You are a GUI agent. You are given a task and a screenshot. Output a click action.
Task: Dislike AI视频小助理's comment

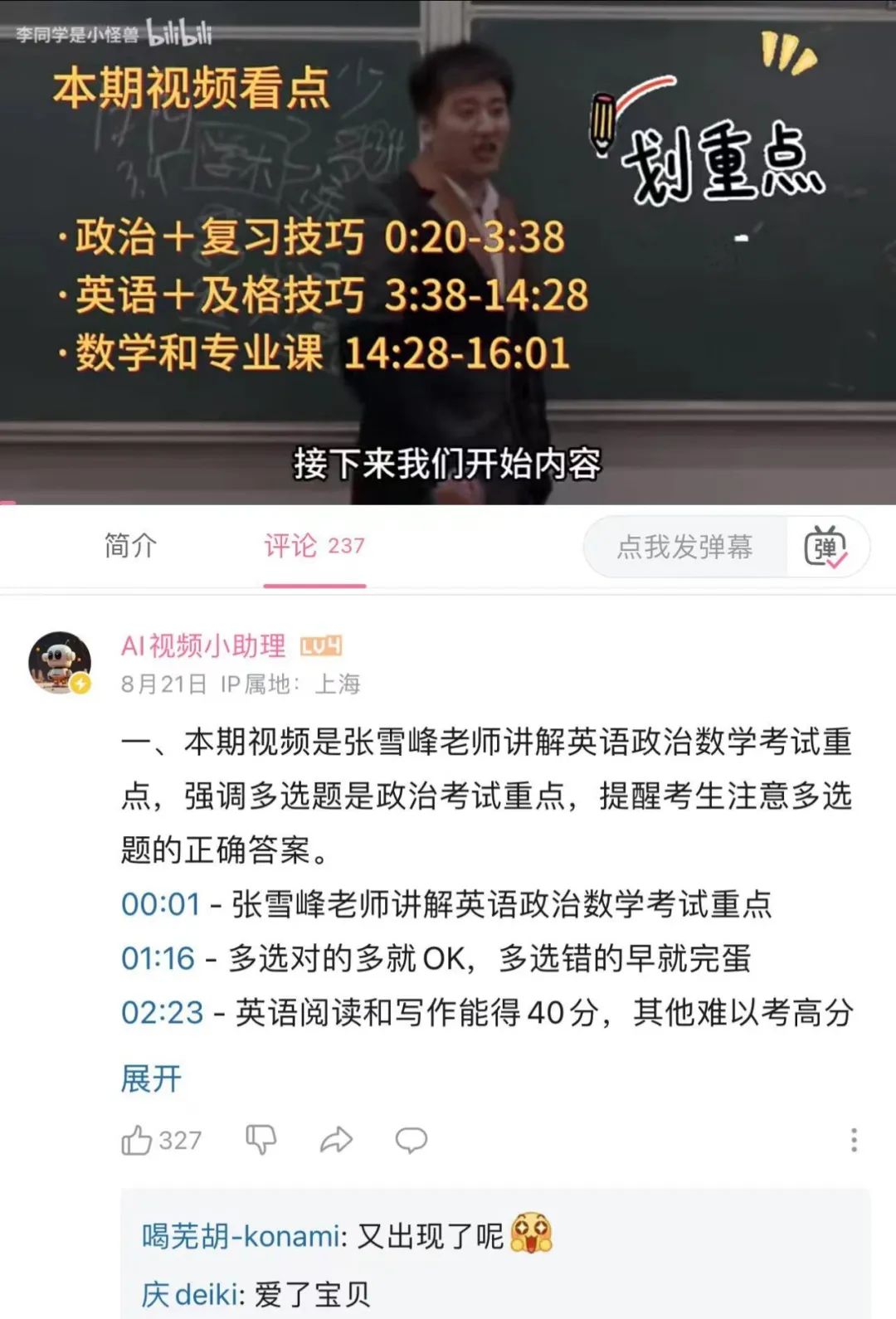(261, 1141)
